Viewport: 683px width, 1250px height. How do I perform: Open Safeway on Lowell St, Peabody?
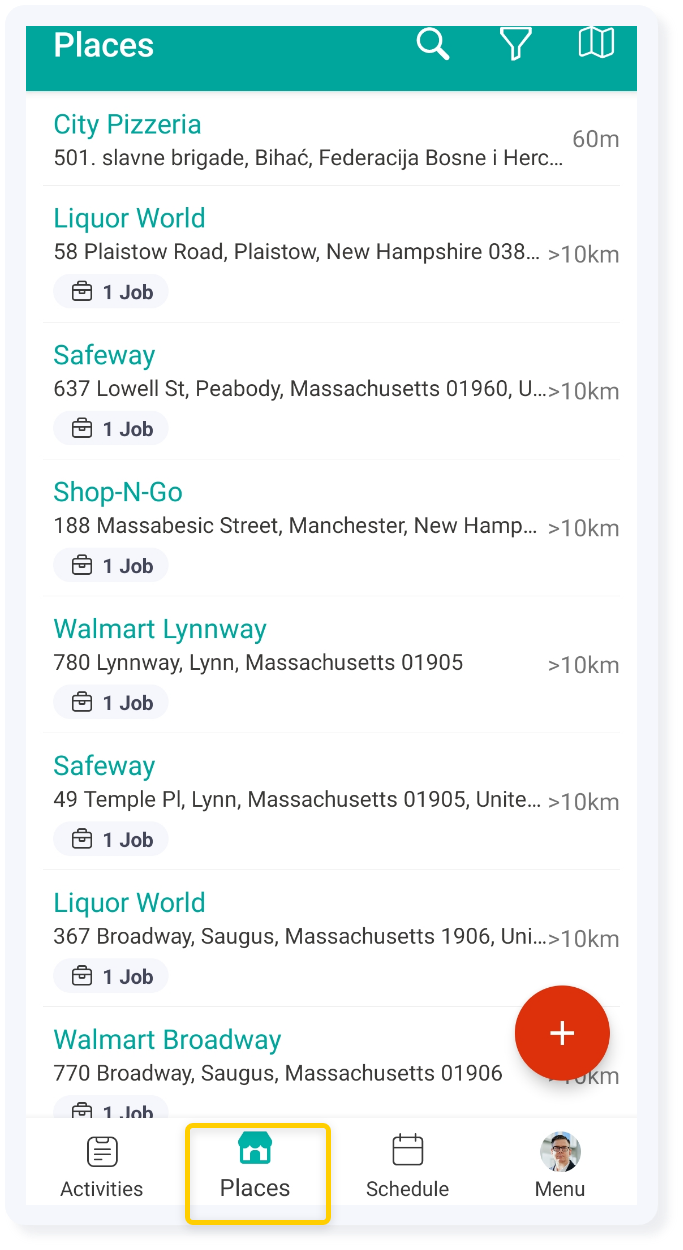[x=331, y=391]
